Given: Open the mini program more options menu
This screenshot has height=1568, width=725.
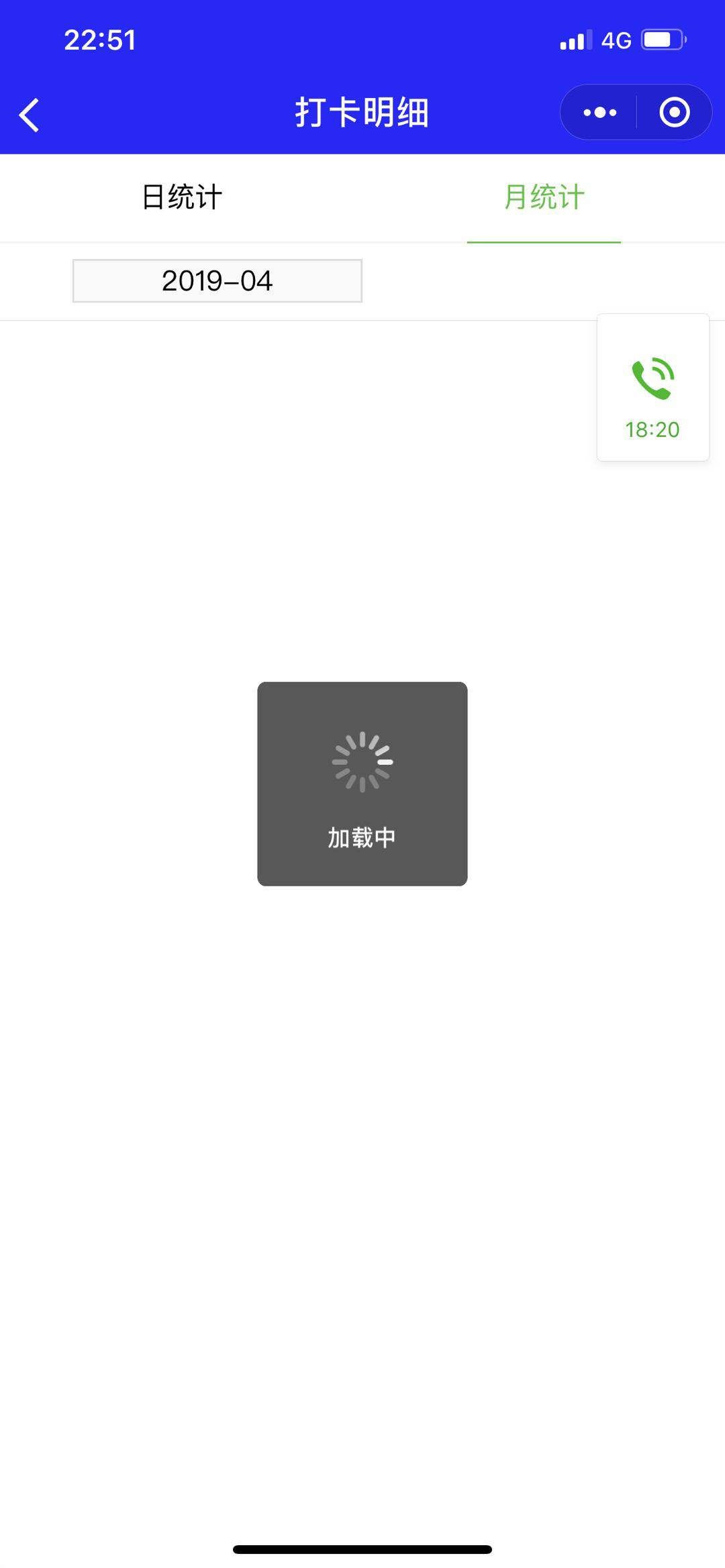Looking at the screenshot, I should [599, 113].
